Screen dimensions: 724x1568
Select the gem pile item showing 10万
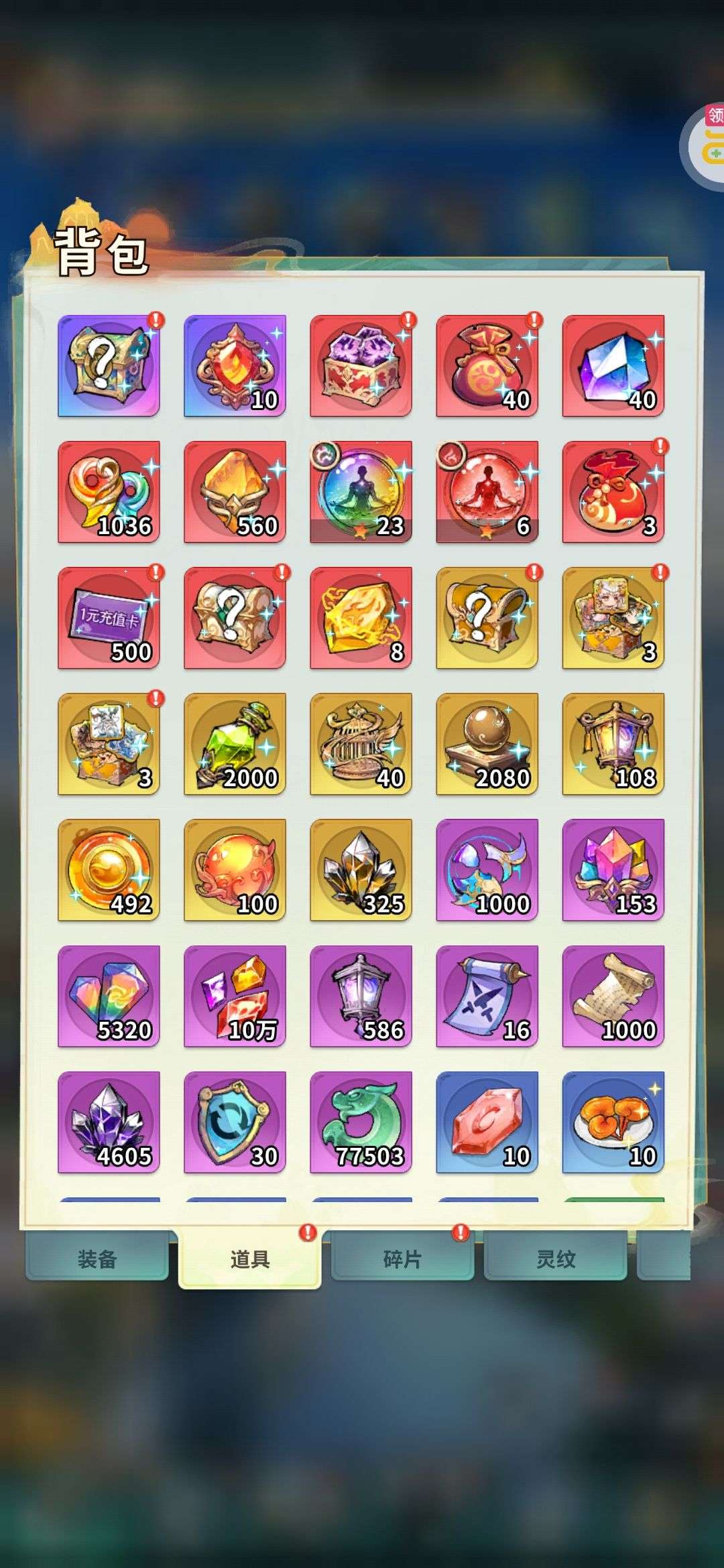235,996
